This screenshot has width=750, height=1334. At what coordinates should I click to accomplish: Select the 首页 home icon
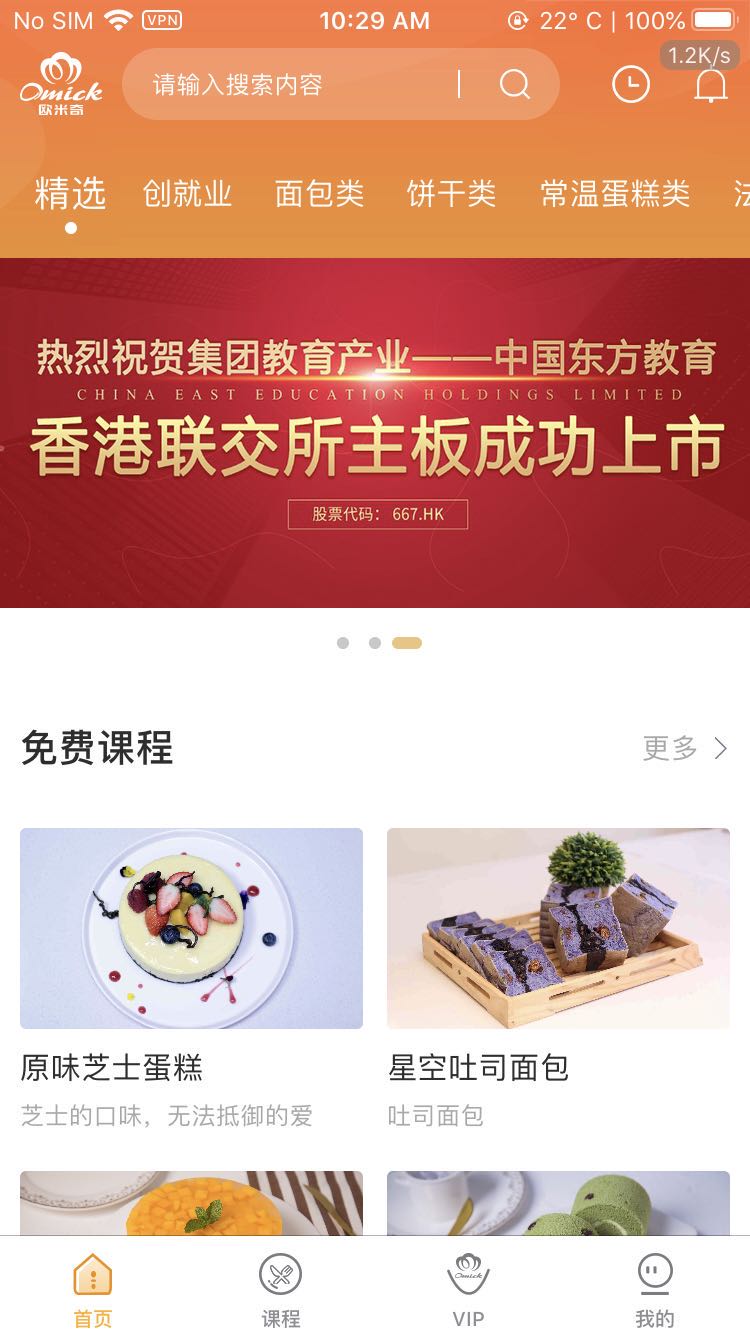pos(95,1274)
